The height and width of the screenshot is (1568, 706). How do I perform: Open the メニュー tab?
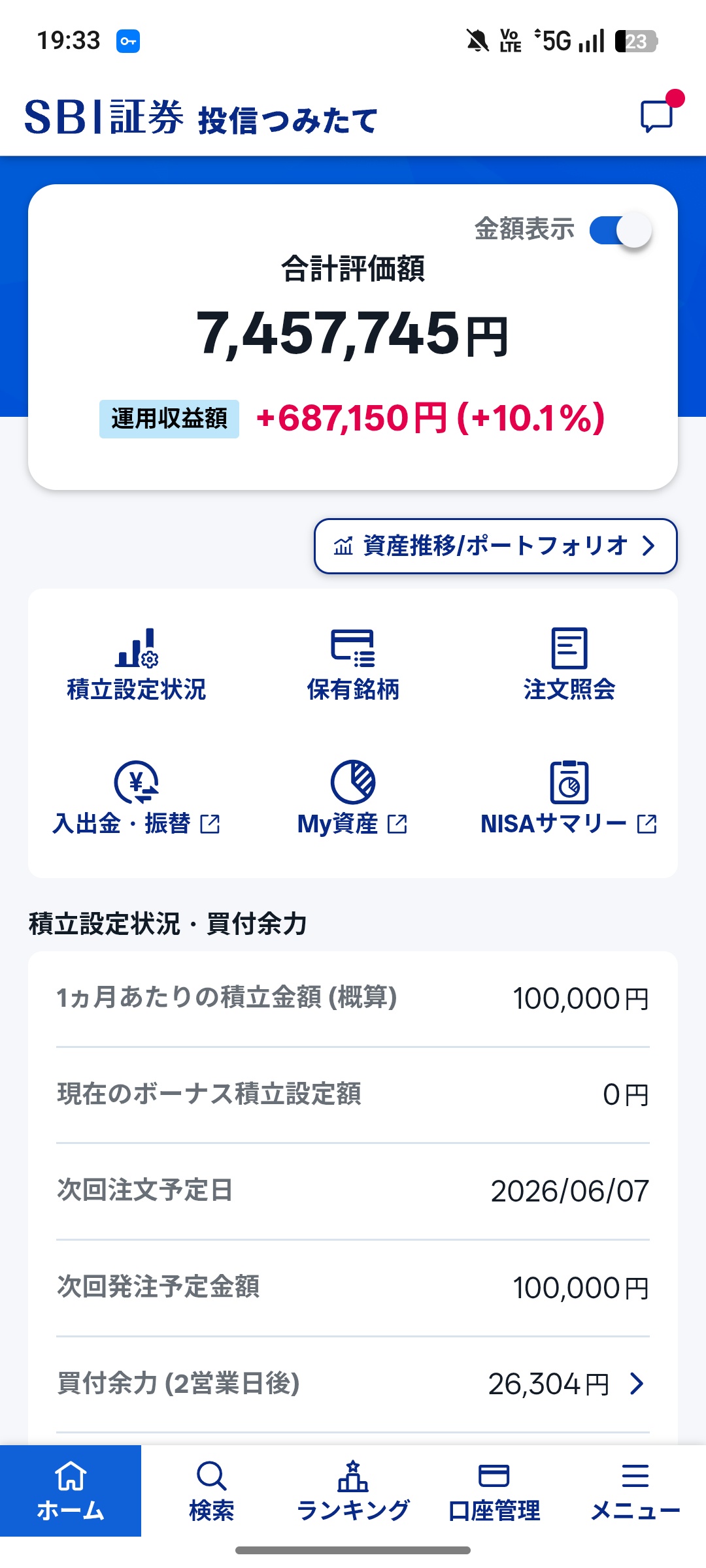[635, 1491]
